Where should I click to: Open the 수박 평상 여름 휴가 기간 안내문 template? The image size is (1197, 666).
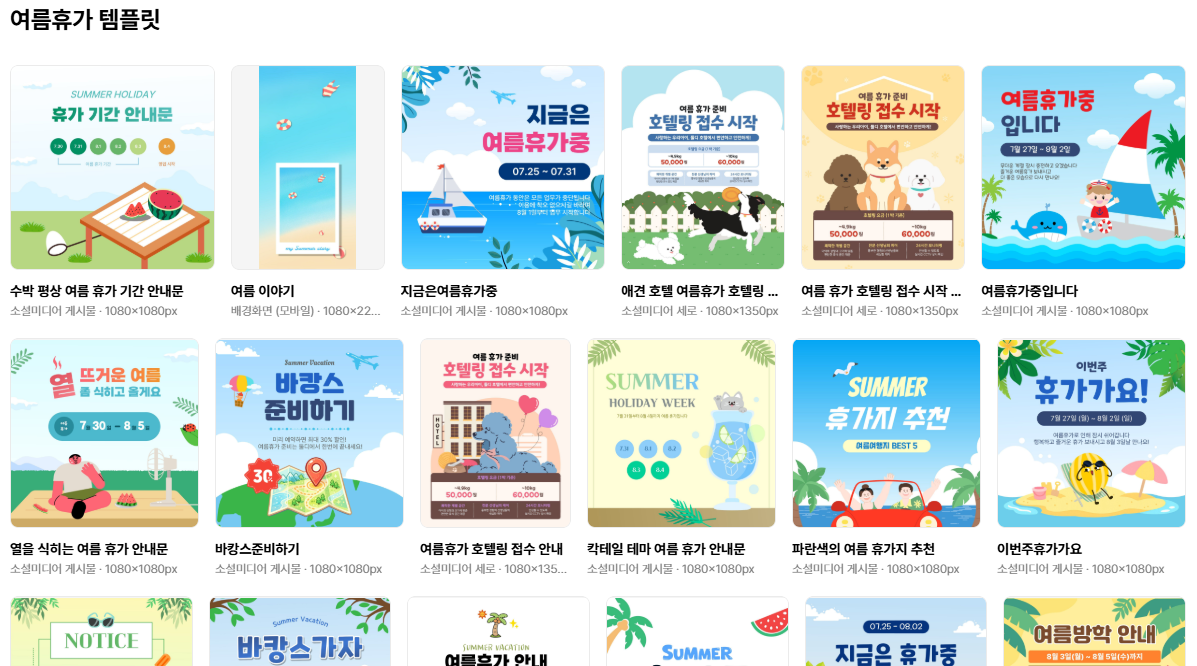point(112,167)
